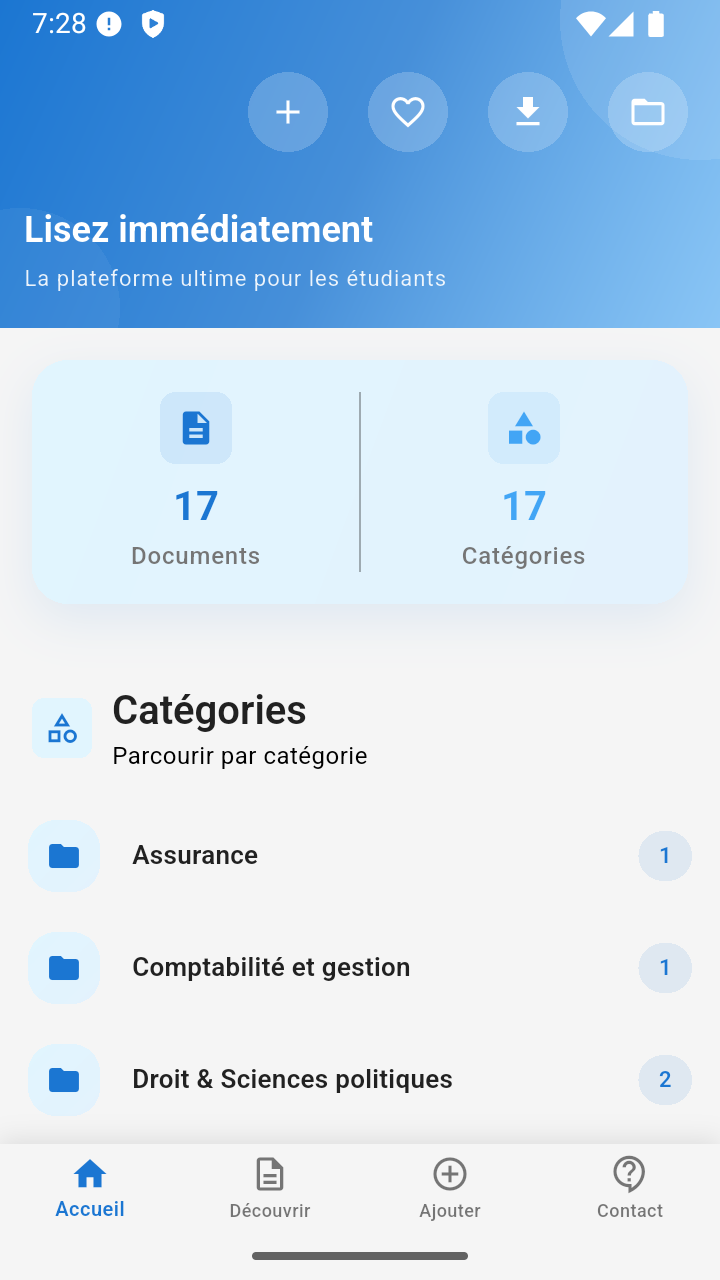This screenshot has height=1280, width=720.
Task: Open Droit & Sciences politiques category
Action: coord(360,1080)
